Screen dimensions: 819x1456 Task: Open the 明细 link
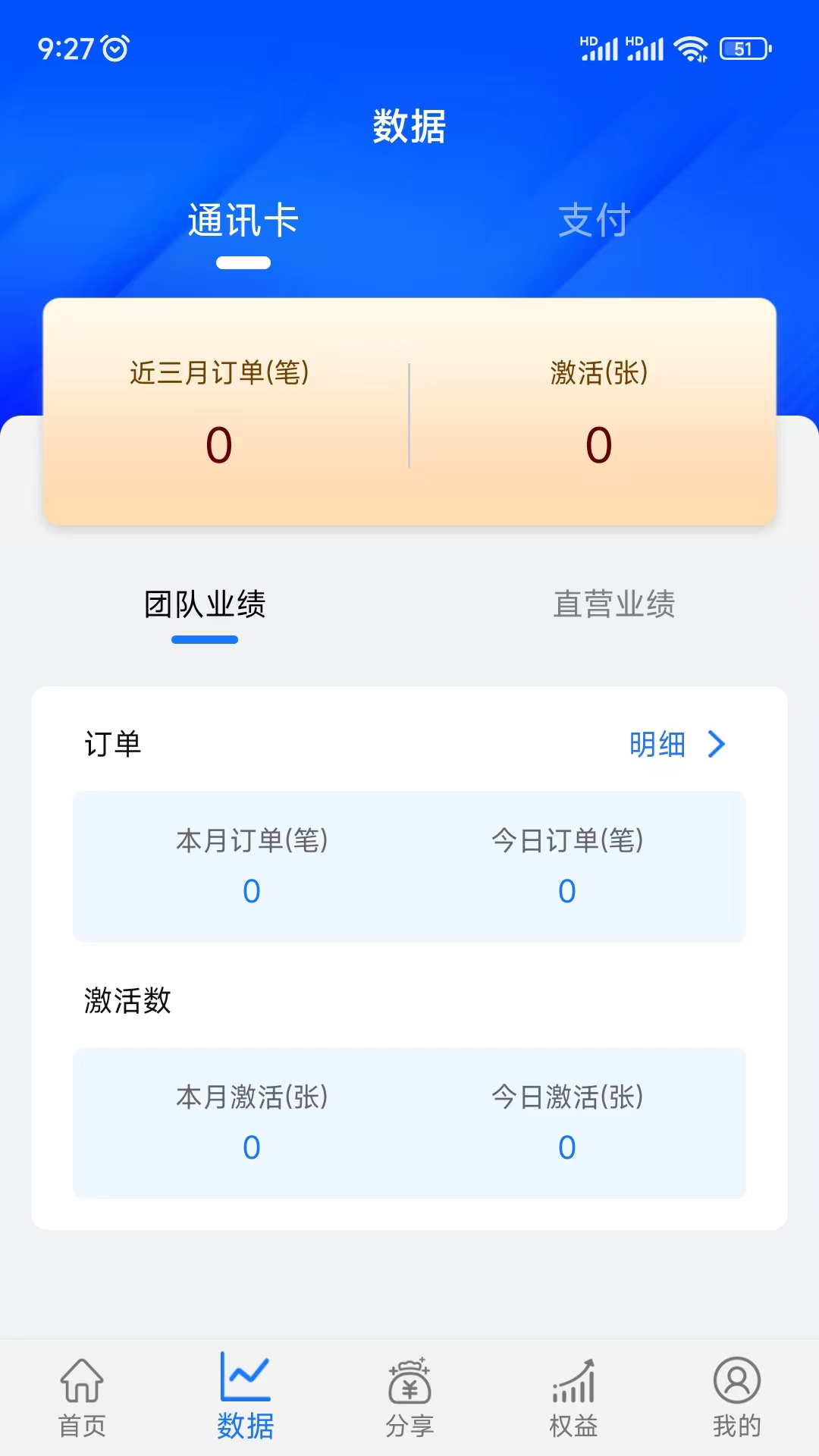tap(657, 745)
